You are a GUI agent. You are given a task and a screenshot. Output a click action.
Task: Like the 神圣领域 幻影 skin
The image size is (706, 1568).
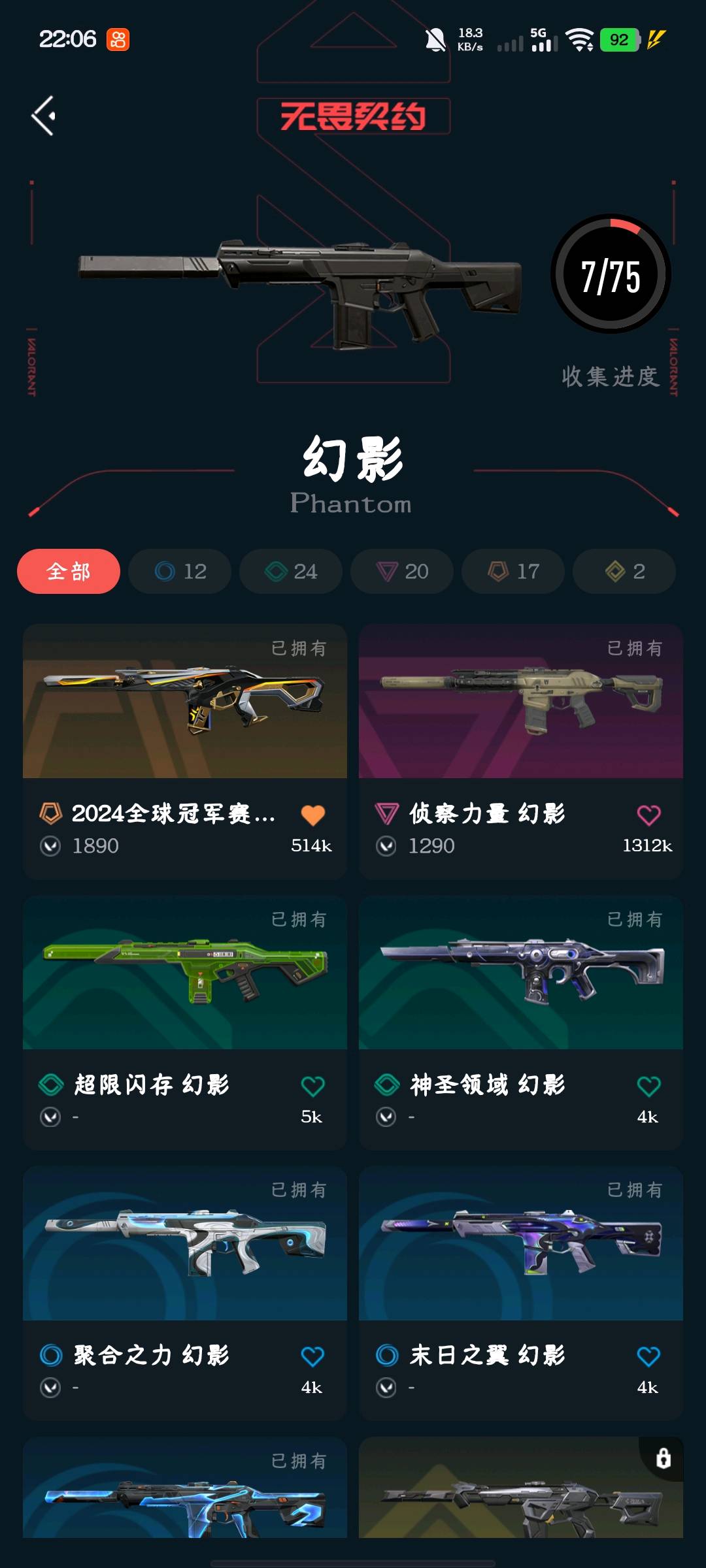(648, 1086)
